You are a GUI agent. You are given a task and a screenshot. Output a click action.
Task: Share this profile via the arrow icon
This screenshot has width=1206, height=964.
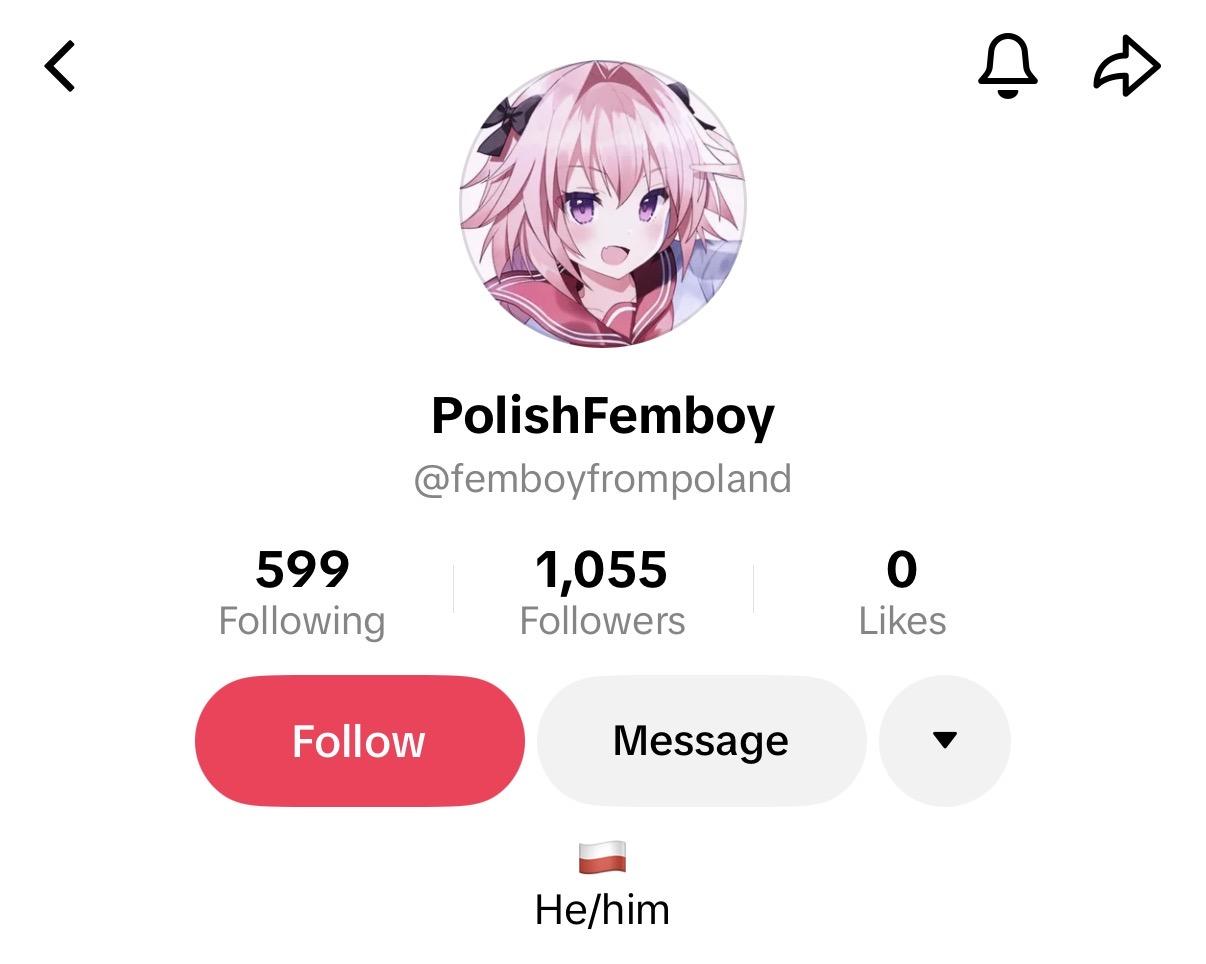(1127, 67)
